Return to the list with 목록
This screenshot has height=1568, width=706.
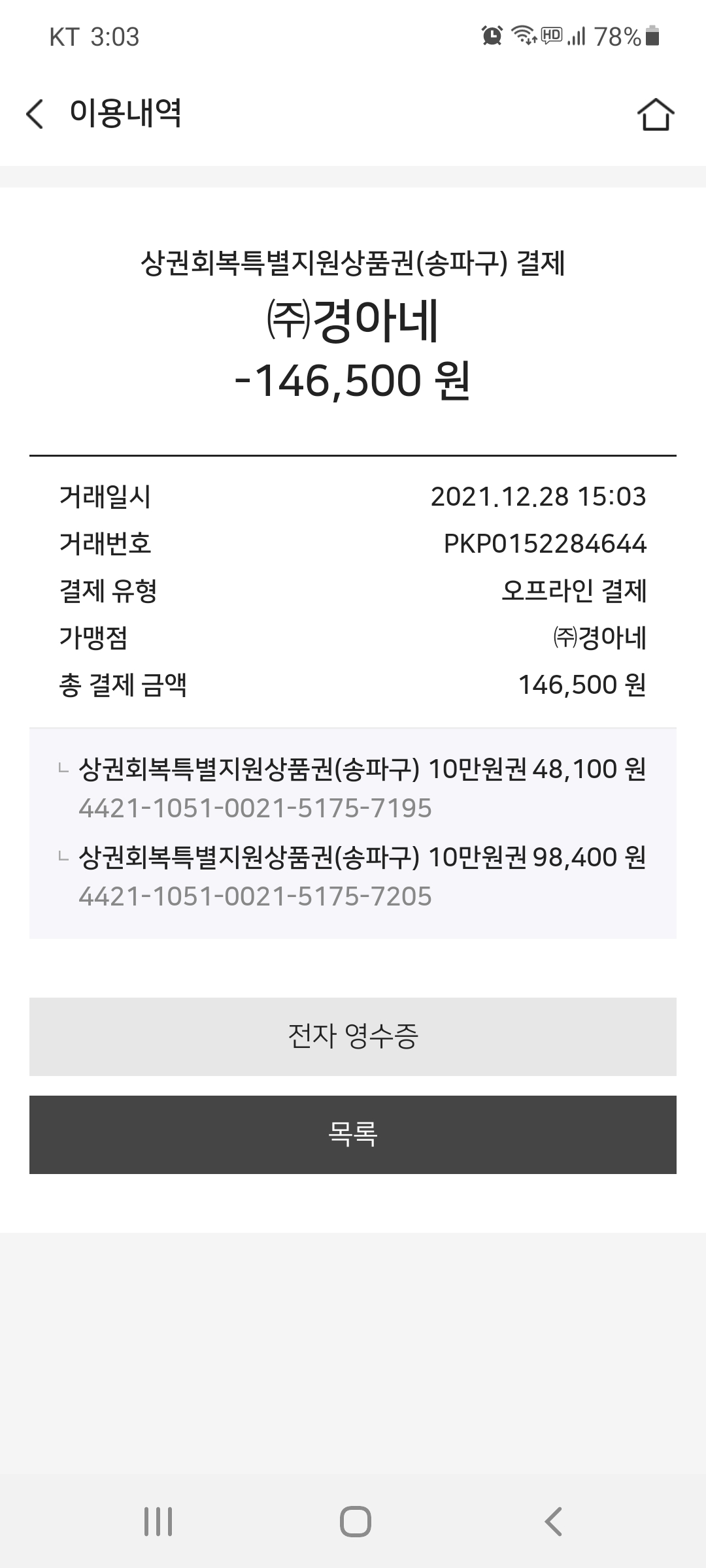click(x=353, y=1134)
